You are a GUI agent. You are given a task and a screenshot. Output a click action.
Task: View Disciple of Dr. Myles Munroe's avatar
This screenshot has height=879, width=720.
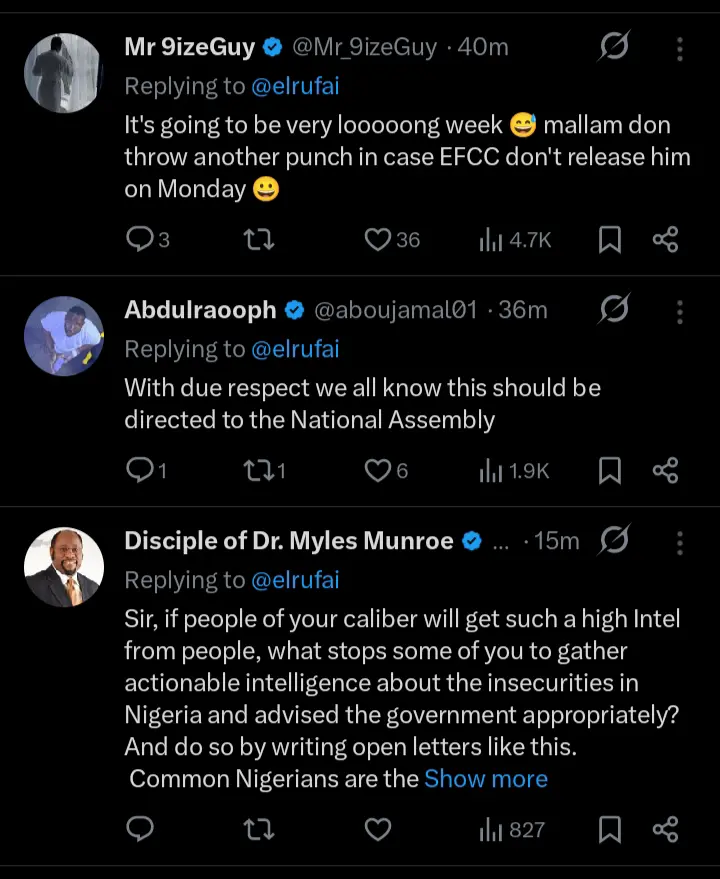[63, 567]
